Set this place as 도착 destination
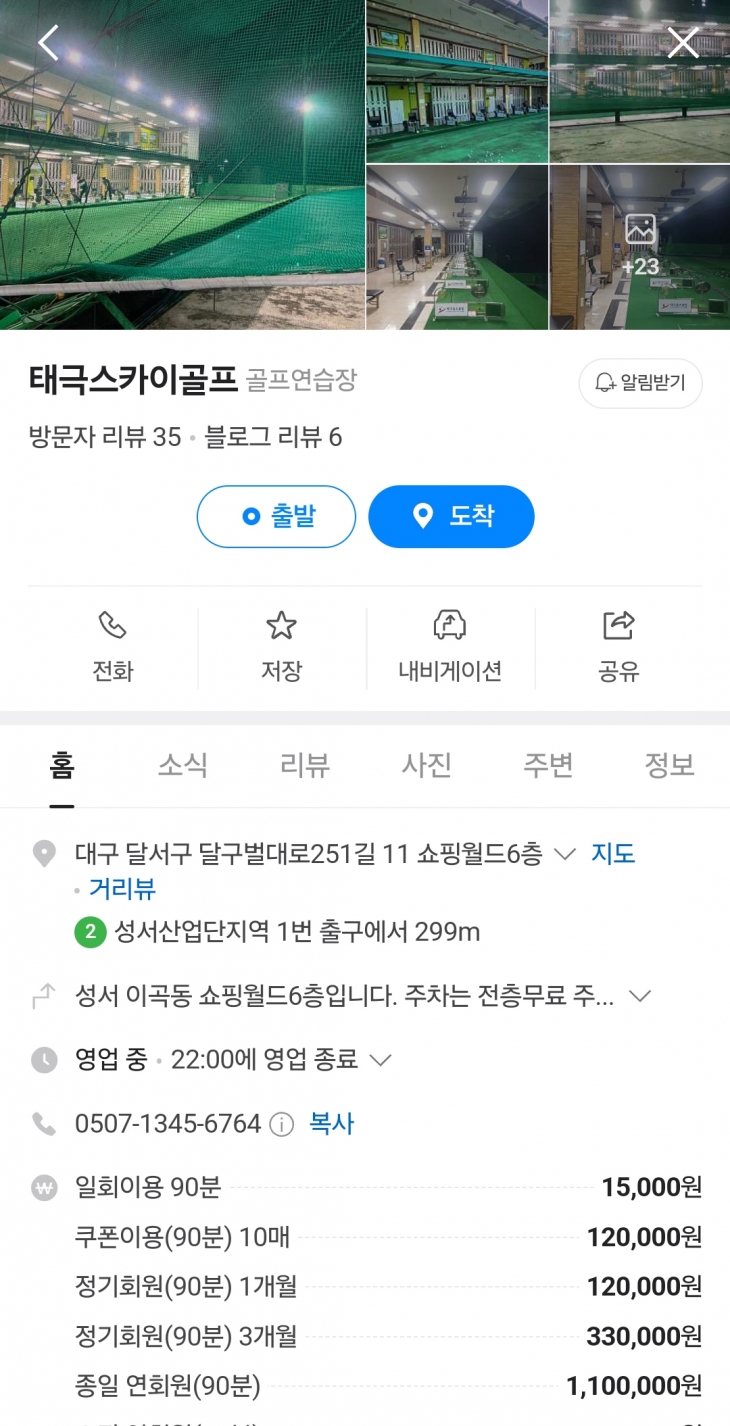Viewport: 730px width, 1426px height. tap(451, 516)
